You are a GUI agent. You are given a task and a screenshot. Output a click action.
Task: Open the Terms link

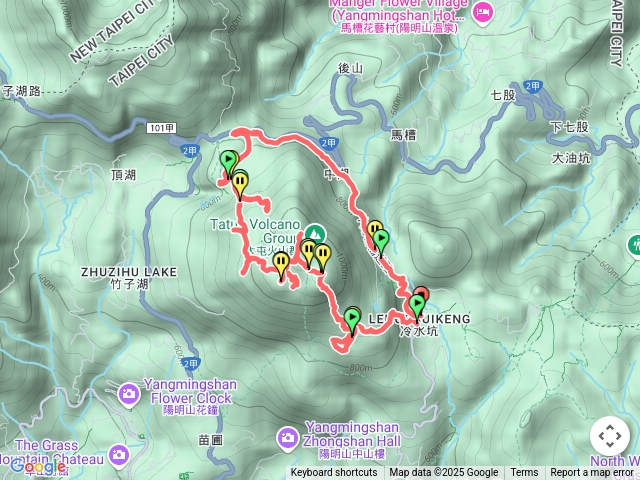point(524,473)
